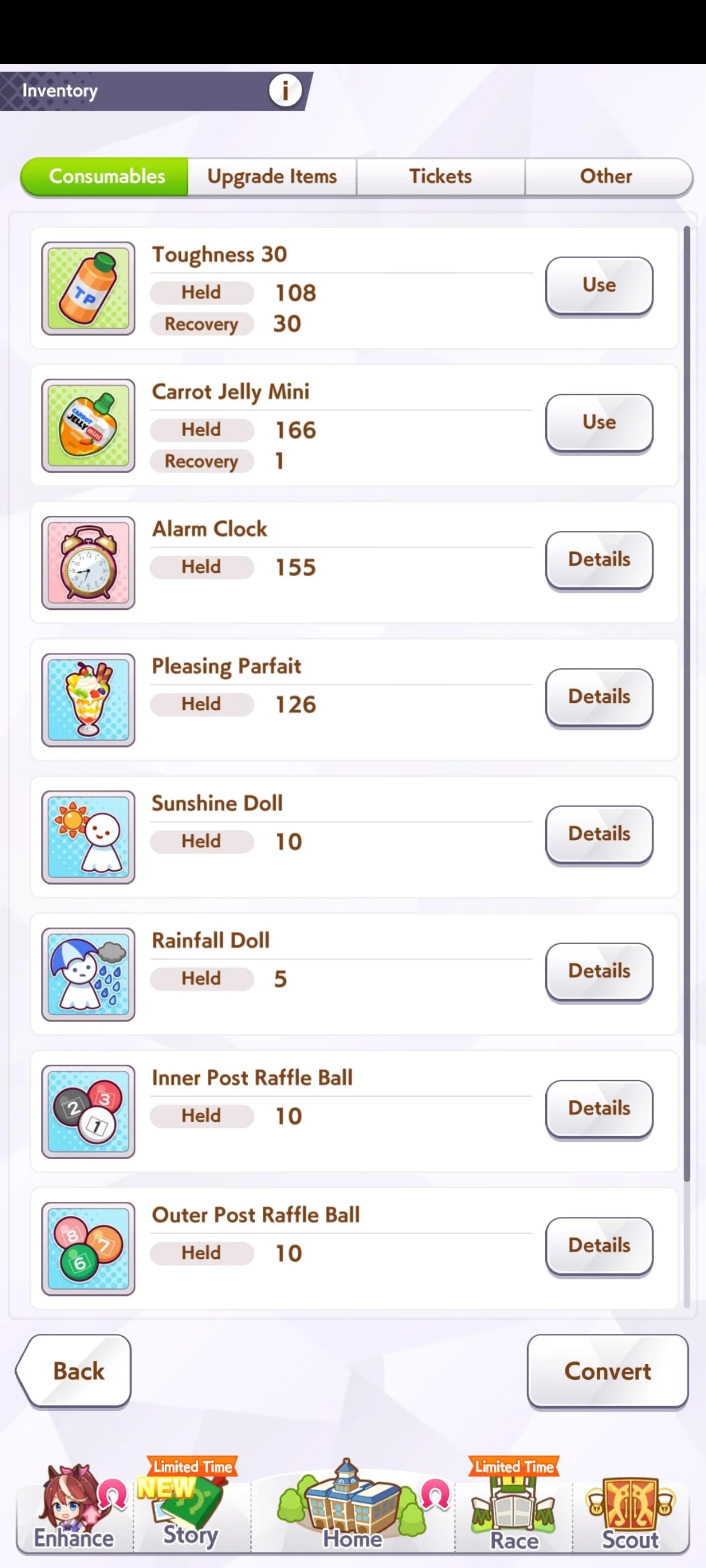Use the Toughness 30 item

[x=599, y=286]
